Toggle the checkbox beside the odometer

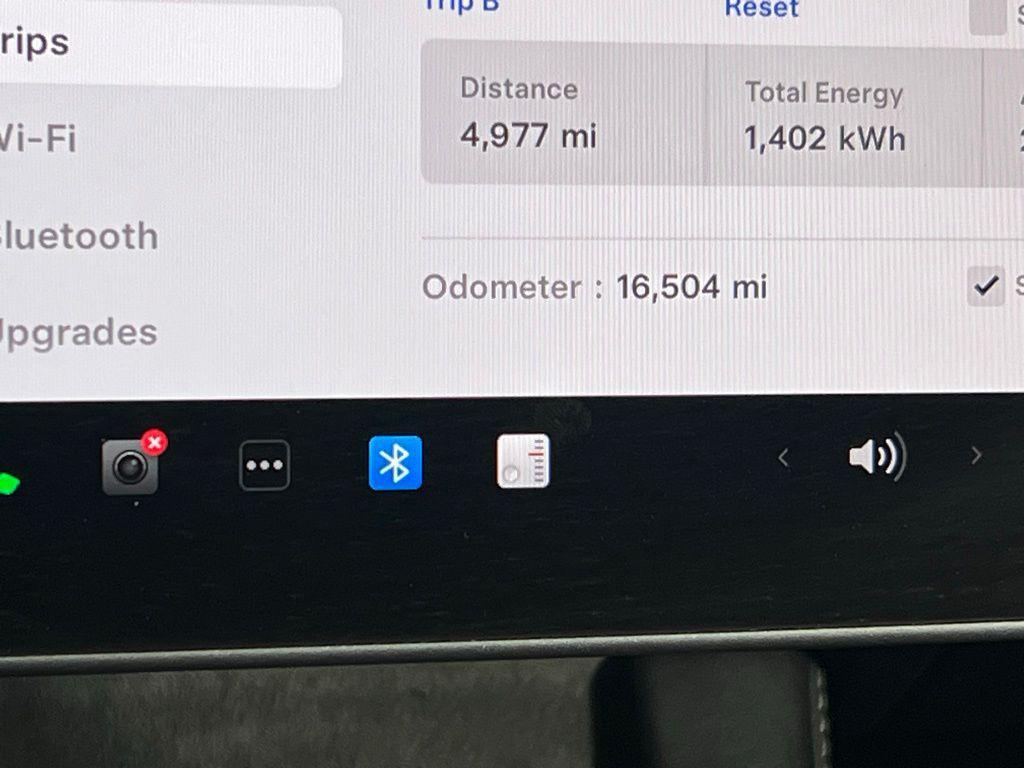[986, 287]
